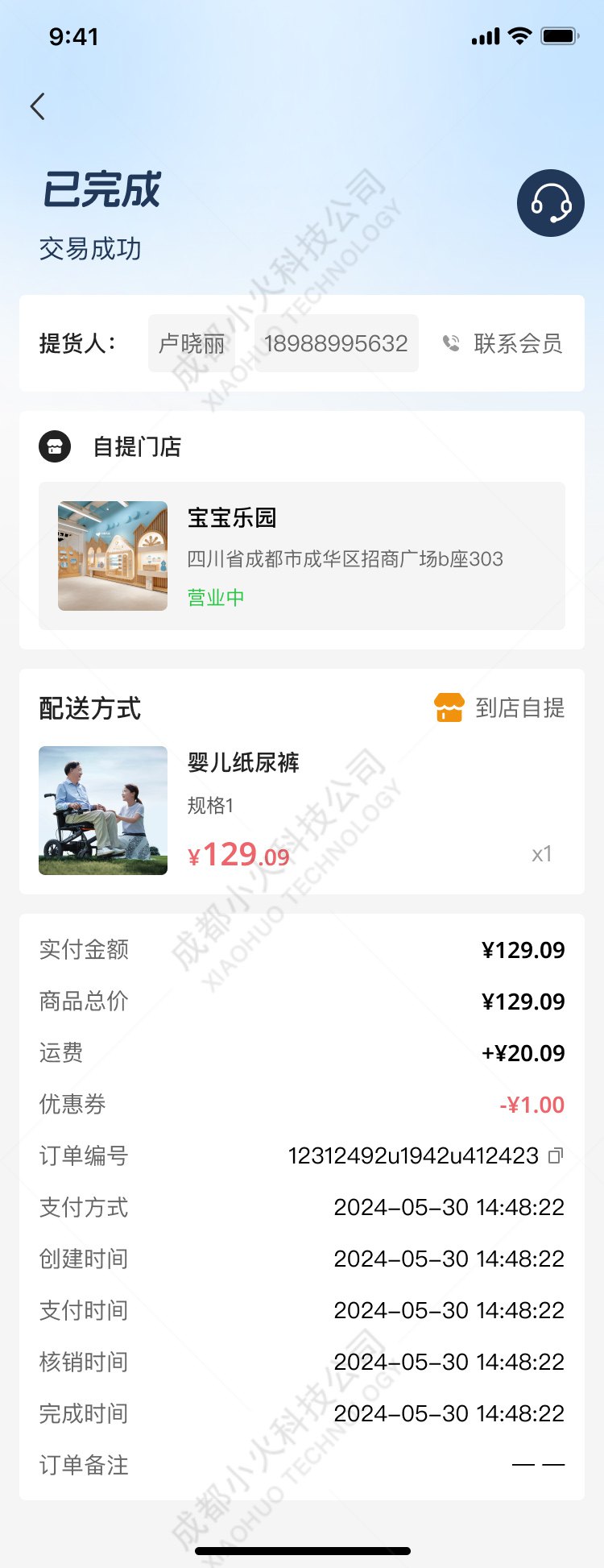The width and height of the screenshot is (604, 1568).
Task: Open the 宝宝乐园 pickup store card
Action: [302, 556]
